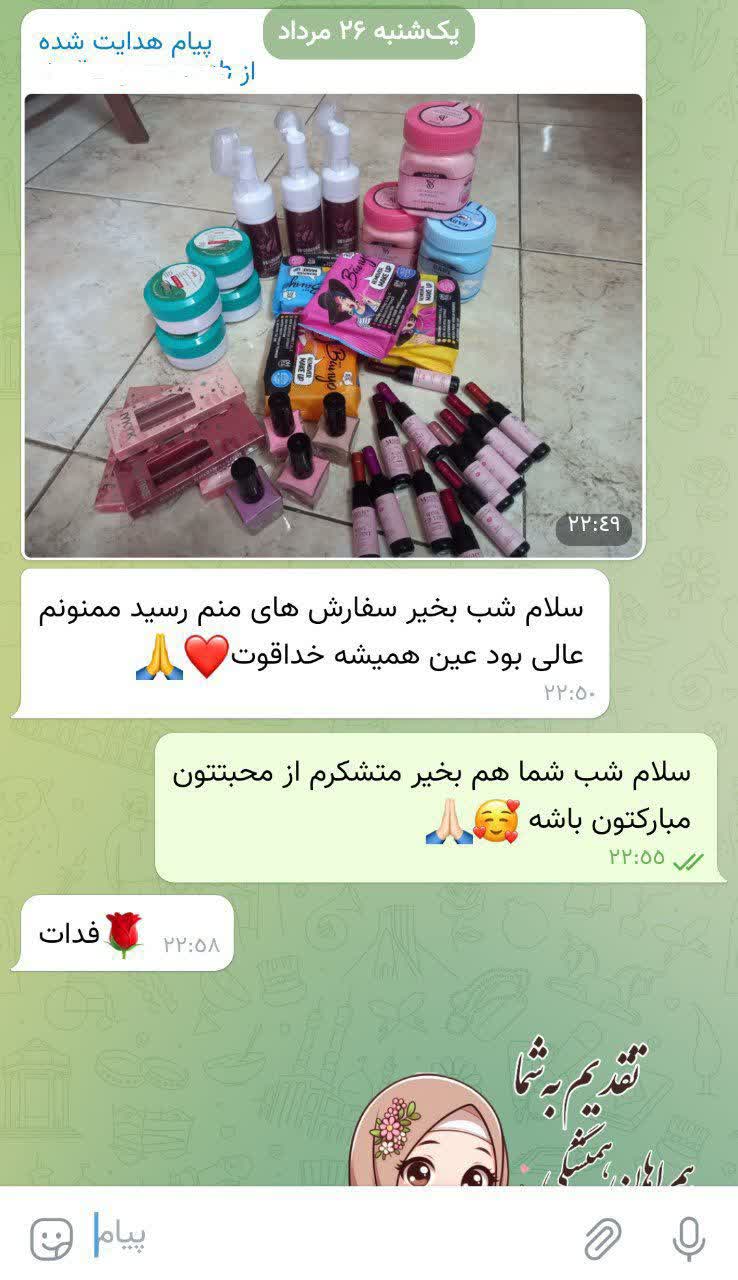738x1280 pixels.
Task: Tap the message text field
Action: coord(340,1237)
